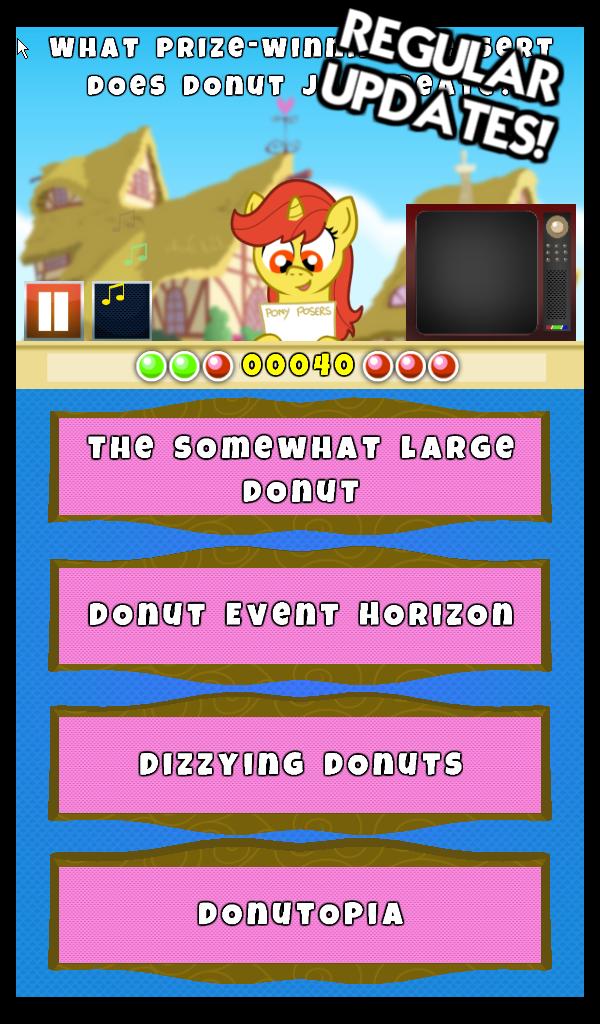Choose the Donut Event Horizon answer
The height and width of the screenshot is (1024, 600).
pyautogui.click(x=300, y=614)
